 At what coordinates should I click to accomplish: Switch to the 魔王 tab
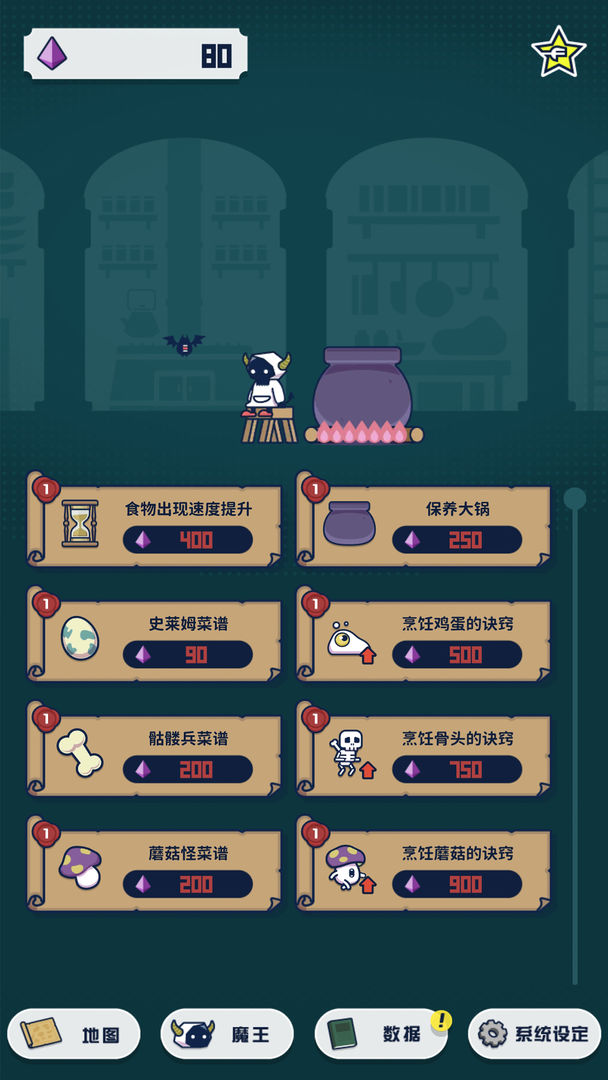(227, 1034)
